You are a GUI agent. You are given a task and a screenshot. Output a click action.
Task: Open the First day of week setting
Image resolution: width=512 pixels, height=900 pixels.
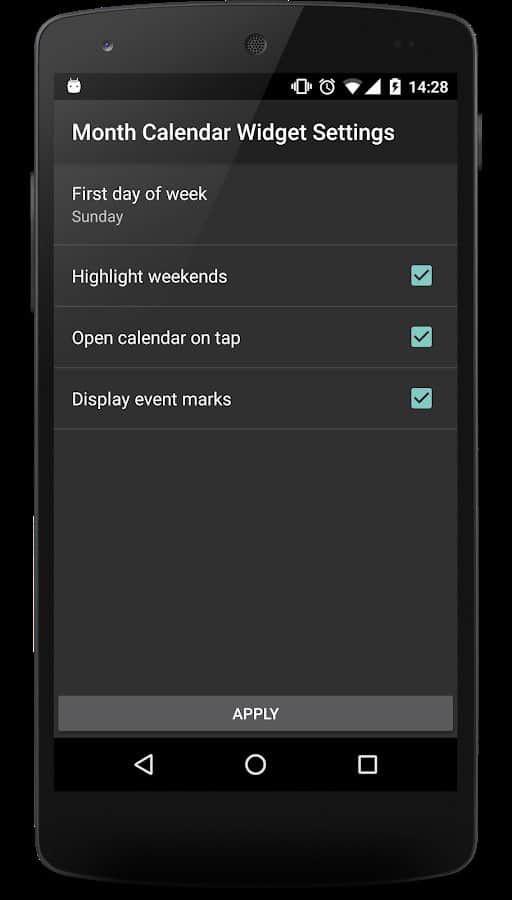255,204
